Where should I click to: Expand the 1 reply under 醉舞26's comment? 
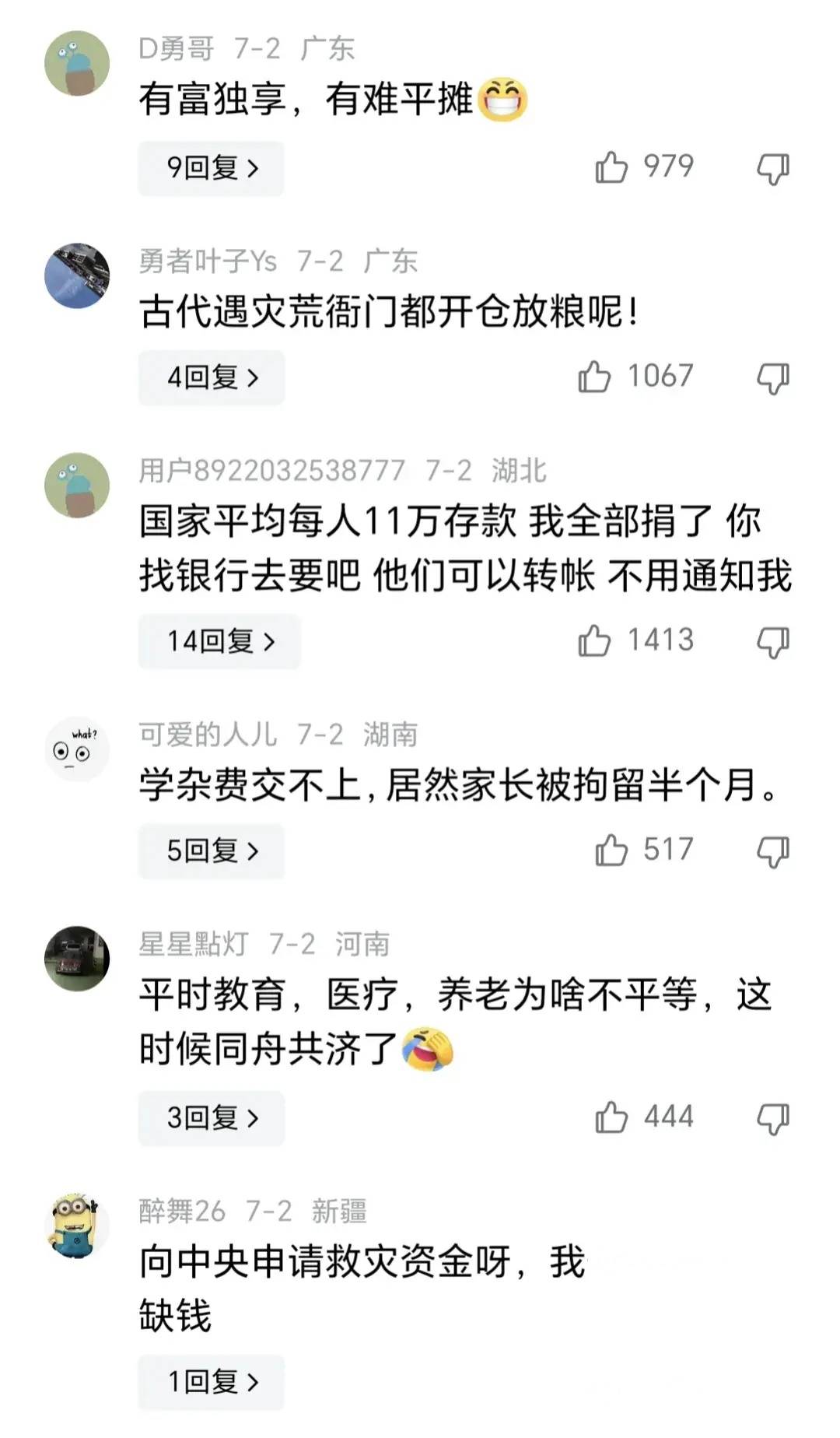[x=211, y=1381]
